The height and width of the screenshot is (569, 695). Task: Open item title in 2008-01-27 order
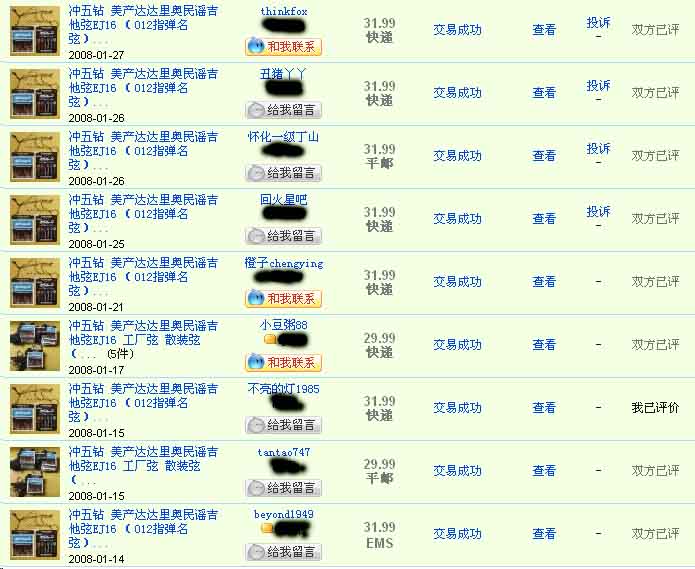143,24
